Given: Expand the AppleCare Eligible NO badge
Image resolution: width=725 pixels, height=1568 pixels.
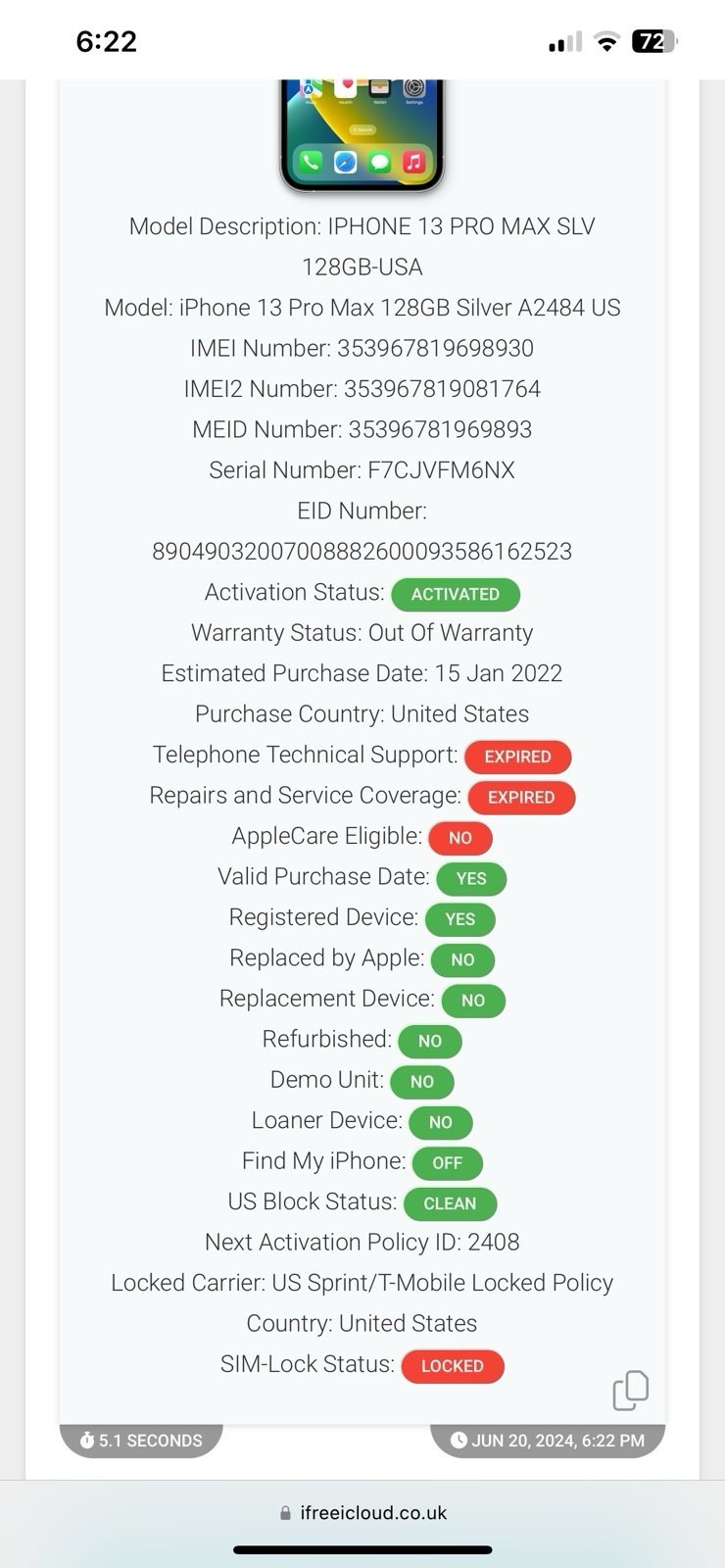Looking at the screenshot, I should click(x=459, y=838).
